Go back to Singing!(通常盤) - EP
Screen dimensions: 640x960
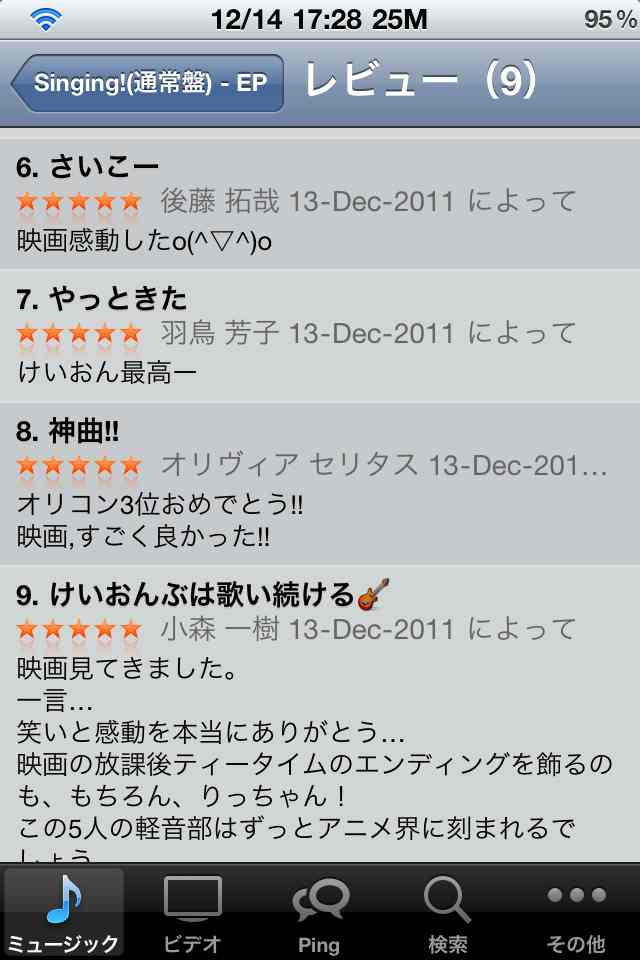[x=148, y=83]
